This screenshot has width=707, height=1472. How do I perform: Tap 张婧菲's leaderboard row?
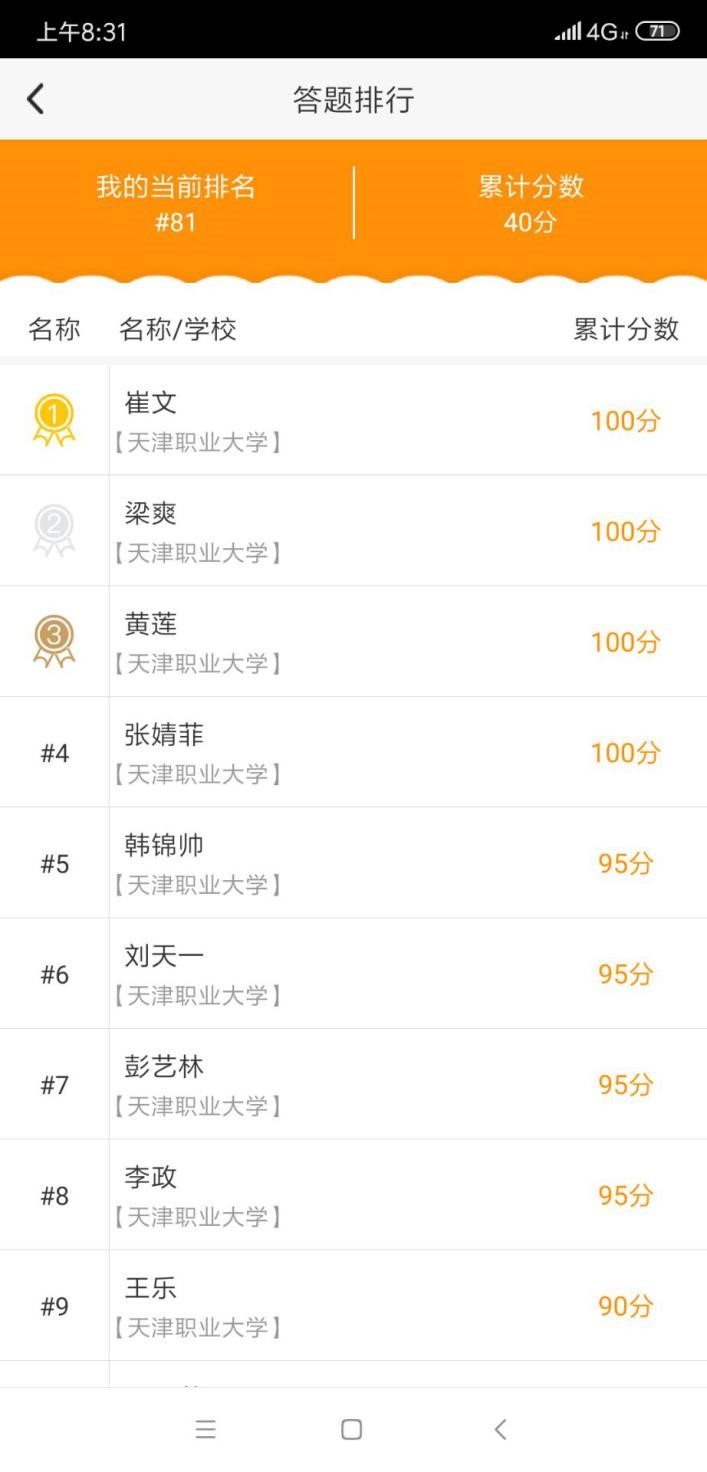[353, 752]
